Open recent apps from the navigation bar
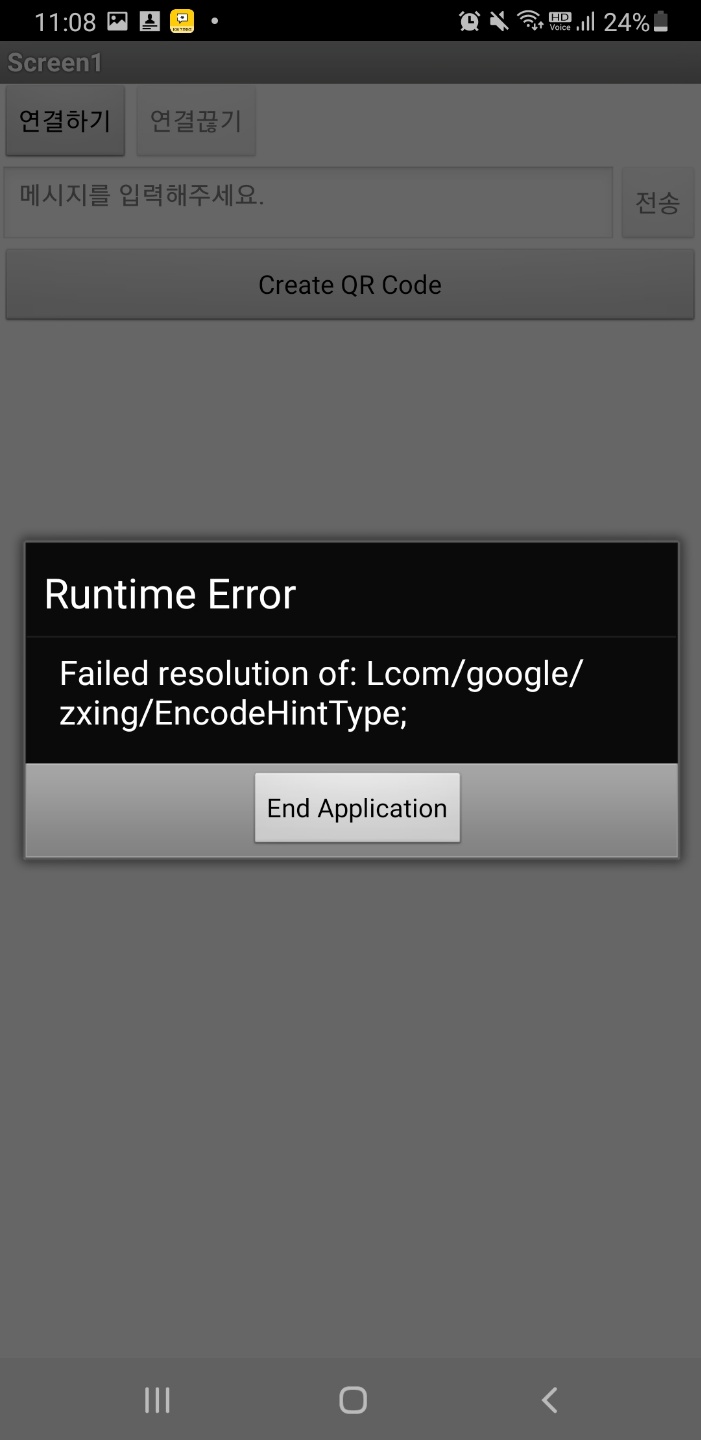Screen dimensions: 701x1440 [x=157, y=1399]
